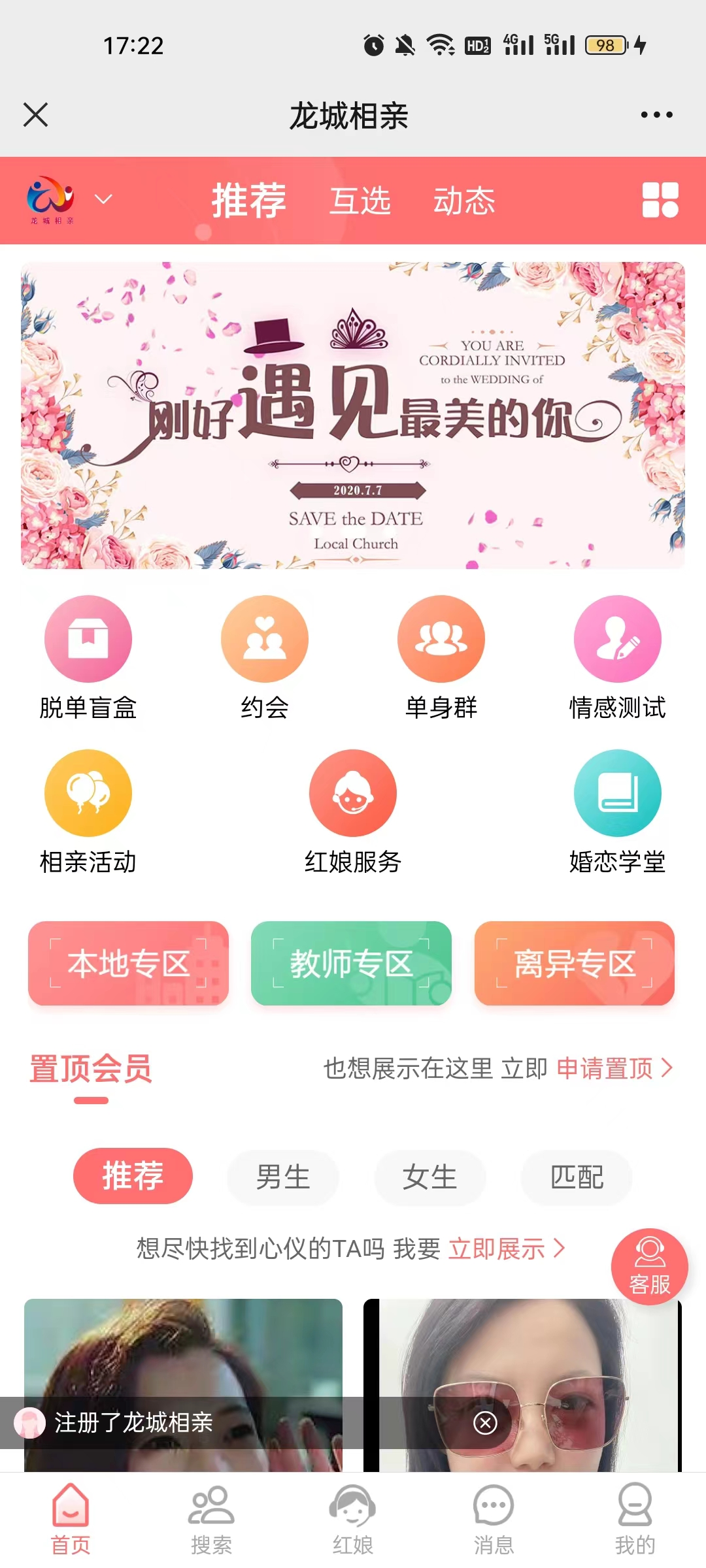This screenshot has width=706, height=1568.
Task: Enter the 教师专区 zone
Action: (x=351, y=964)
